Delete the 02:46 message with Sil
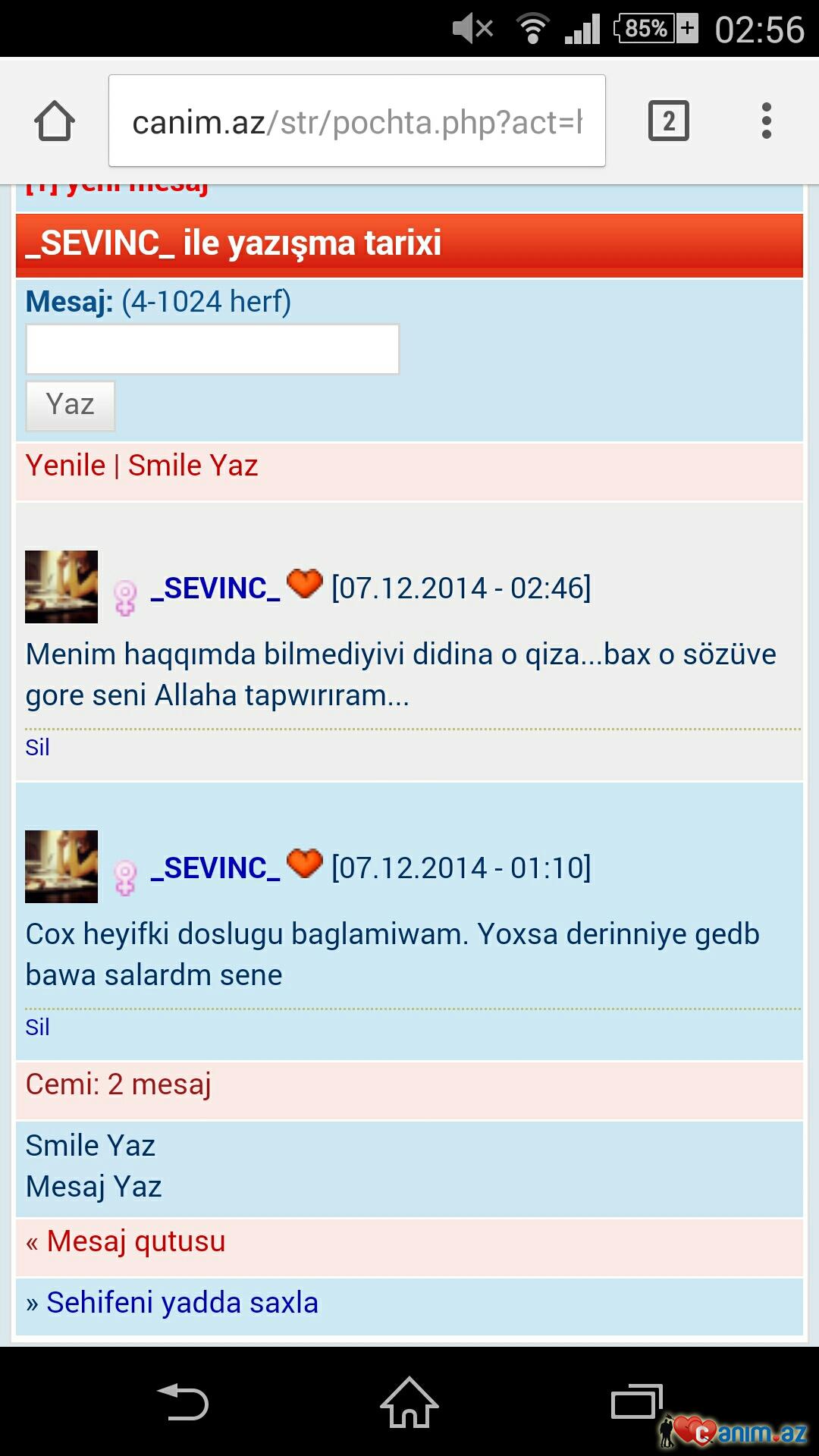This screenshot has width=819, height=1456. [37, 748]
